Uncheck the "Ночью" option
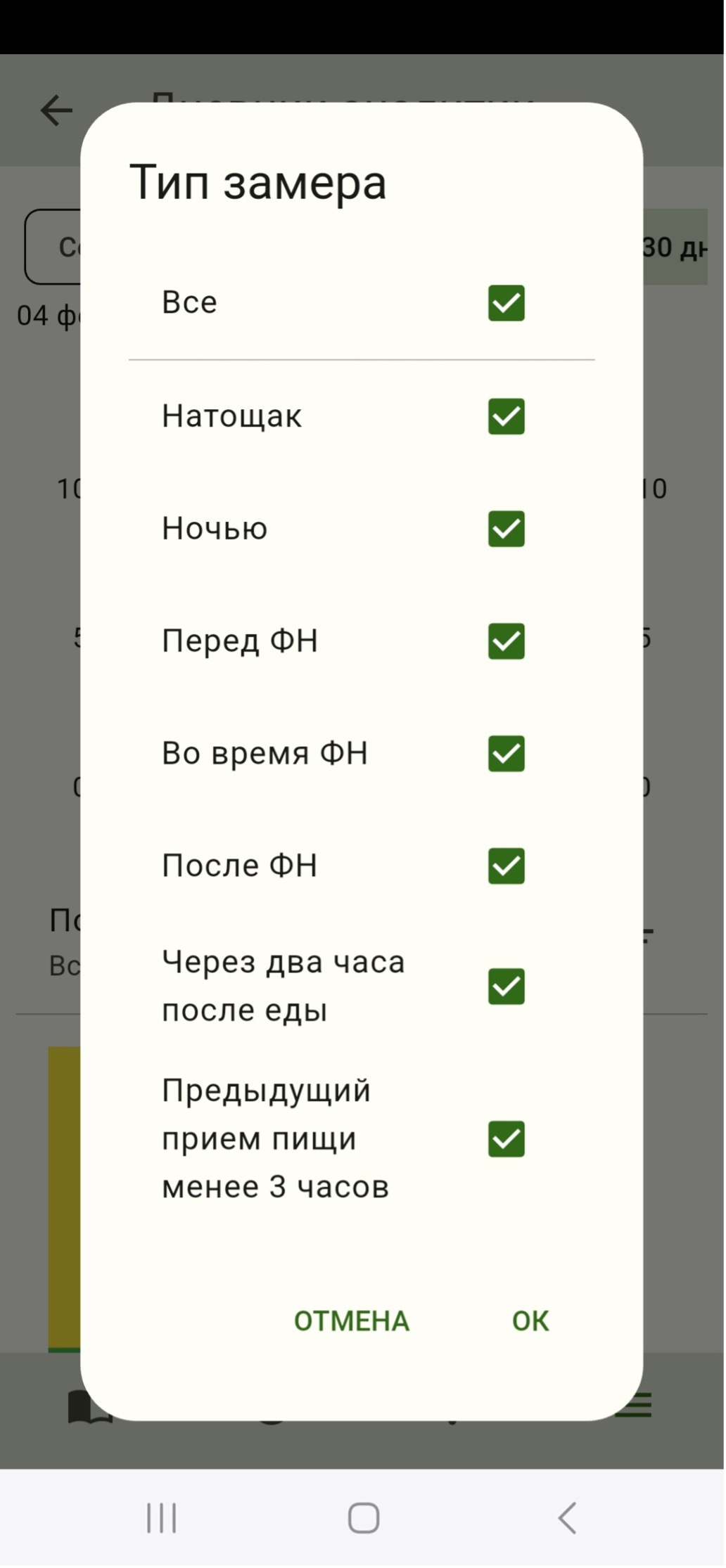The width and height of the screenshot is (726, 1568). pos(507,529)
